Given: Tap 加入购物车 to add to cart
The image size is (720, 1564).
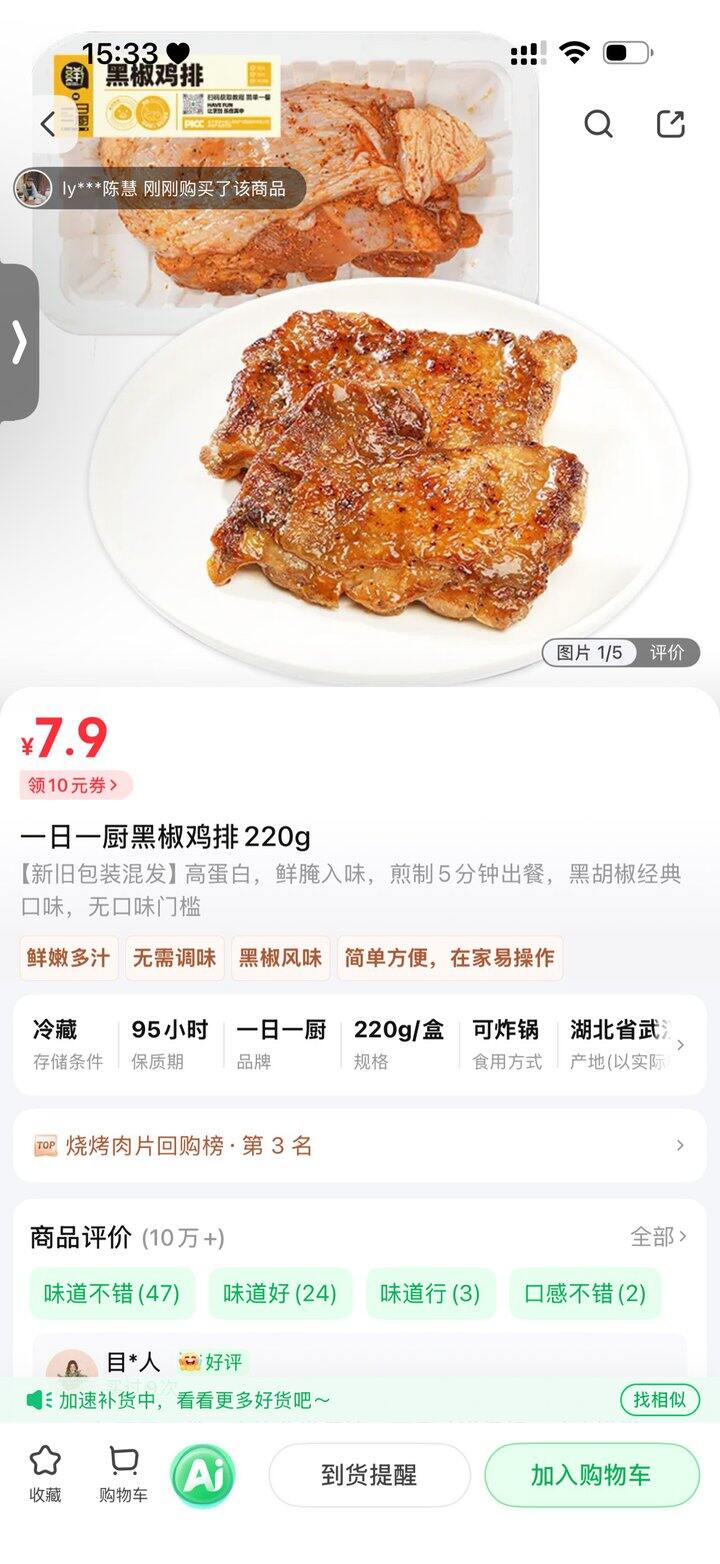Looking at the screenshot, I should coord(591,1475).
